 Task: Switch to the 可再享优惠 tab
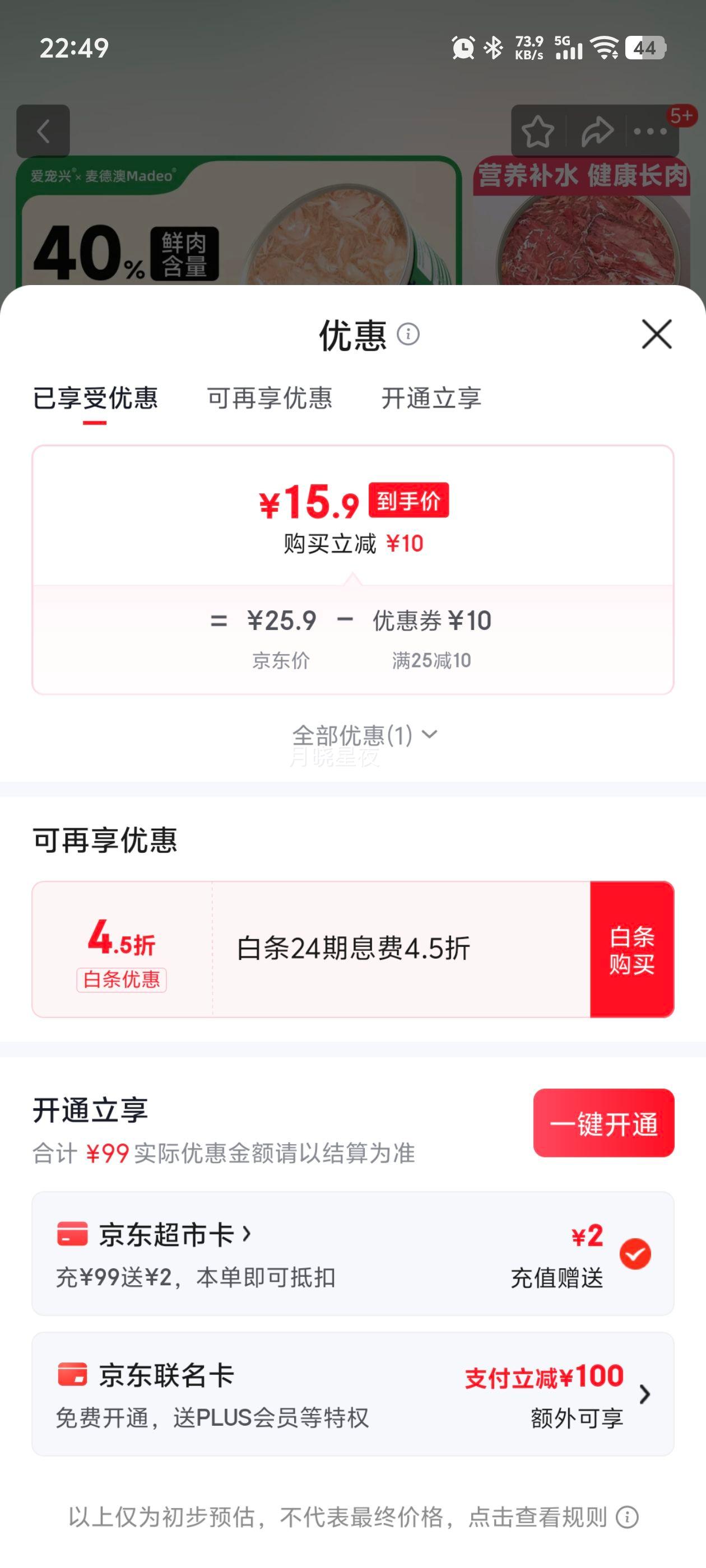270,399
